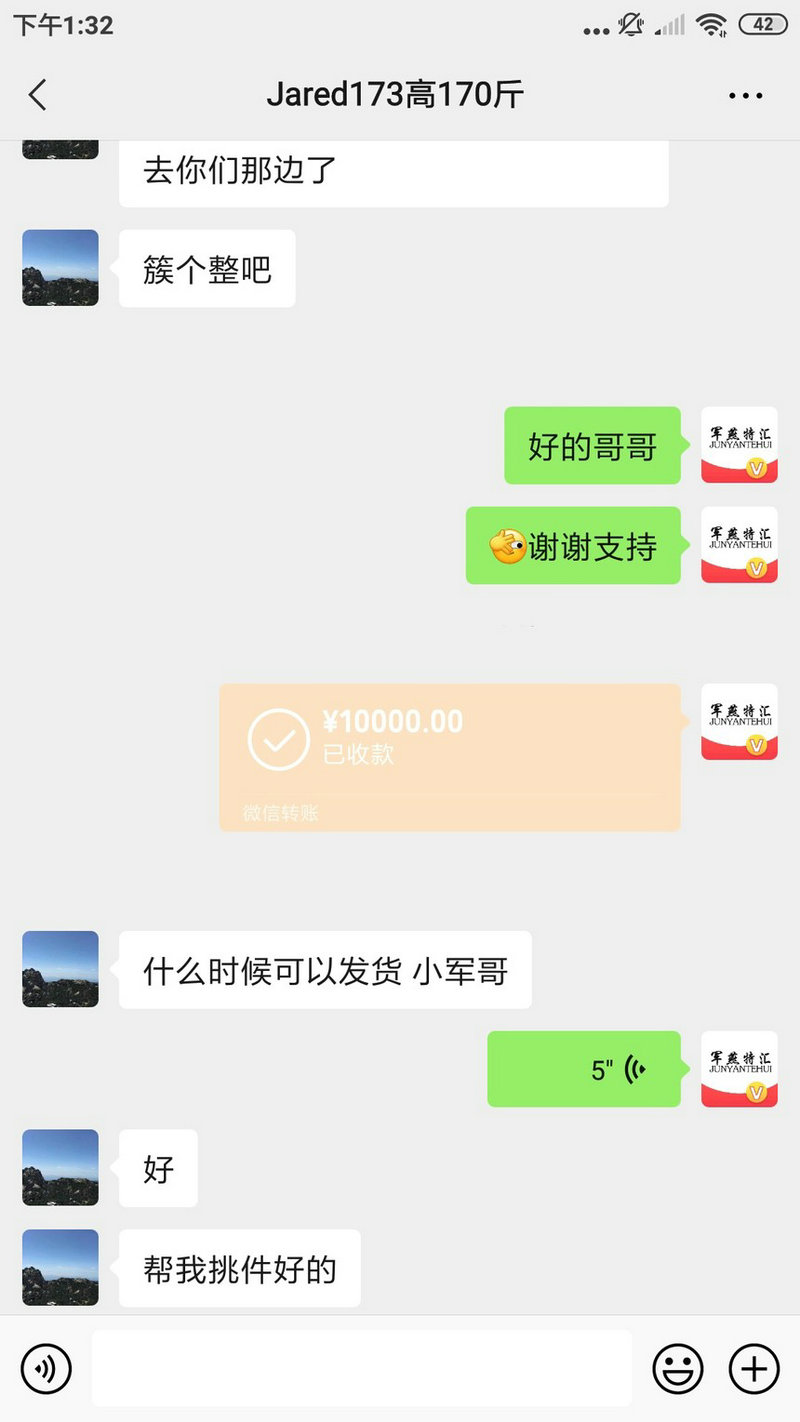This screenshot has width=800, height=1422.
Task: Open the plus attachments panel
Action: [754, 1368]
